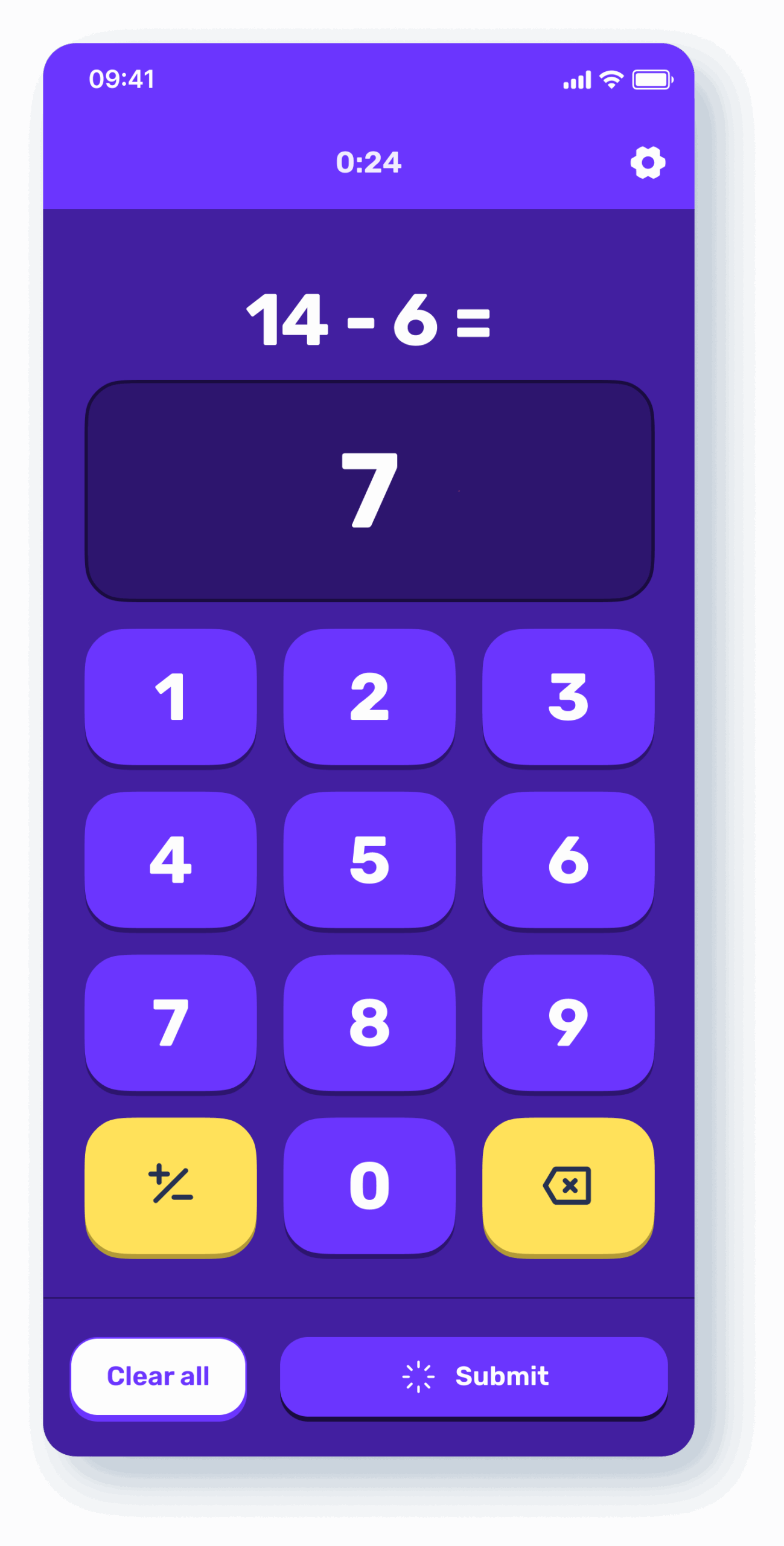Enter digit 2 on the keypad
784x1546 pixels.
click(x=369, y=696)
